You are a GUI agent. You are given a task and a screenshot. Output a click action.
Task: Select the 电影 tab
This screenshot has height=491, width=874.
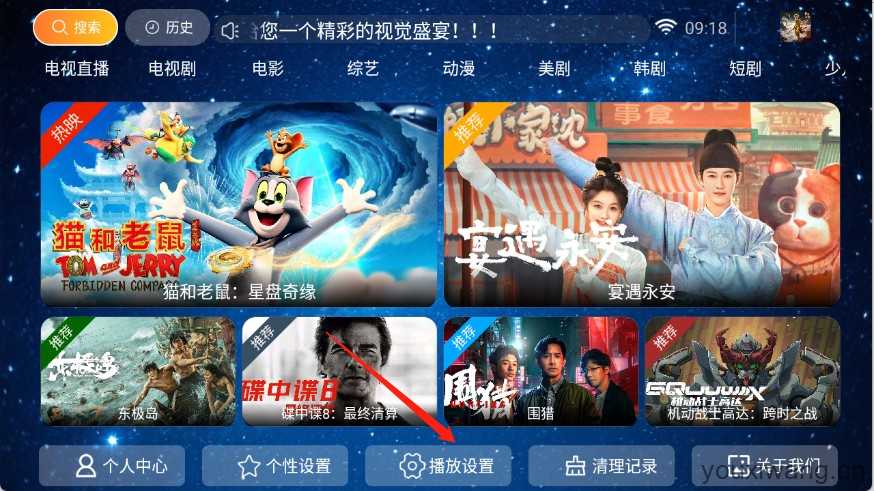pos(267,69)
